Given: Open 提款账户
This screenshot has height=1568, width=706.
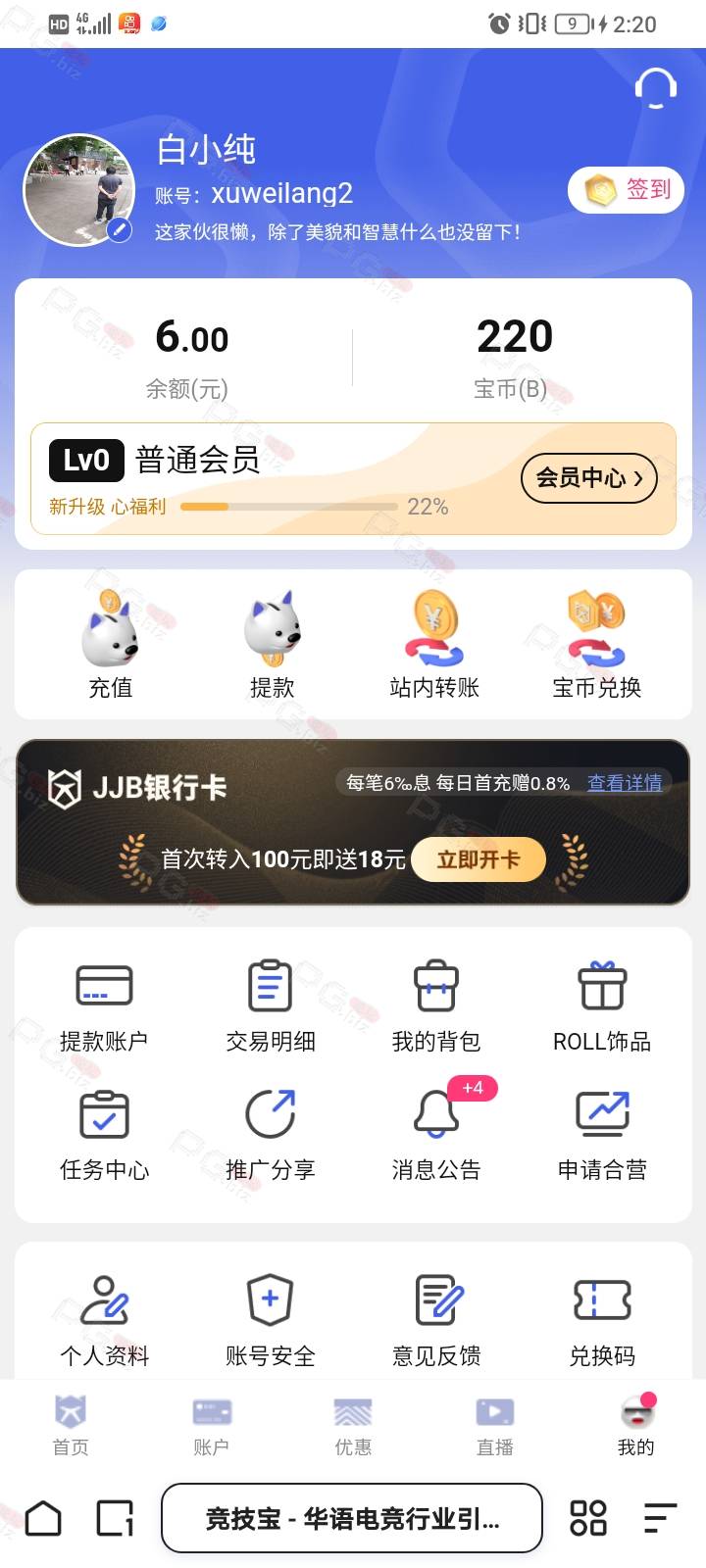Looking at the screenshot, I should click(x=104, y=1007).
